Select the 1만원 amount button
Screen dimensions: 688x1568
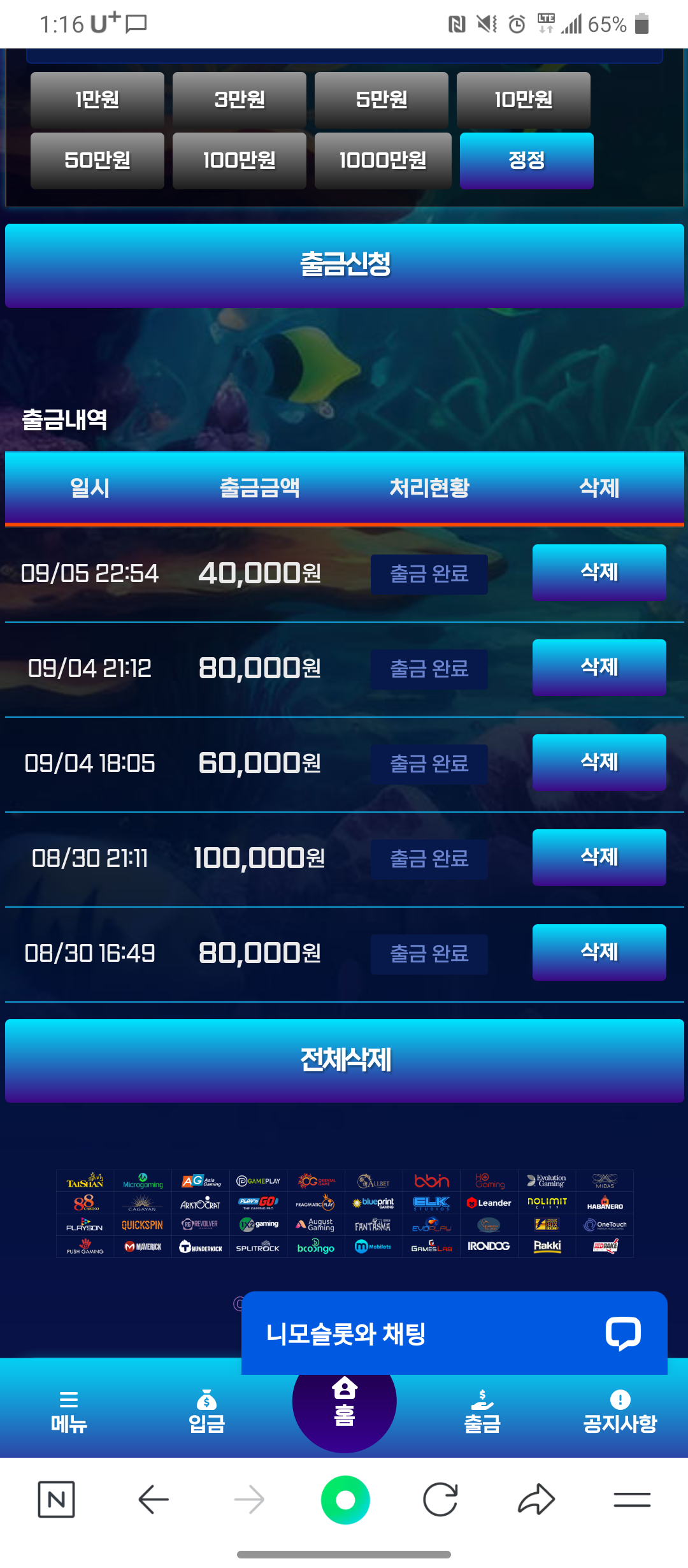click(x=97, y=99)
